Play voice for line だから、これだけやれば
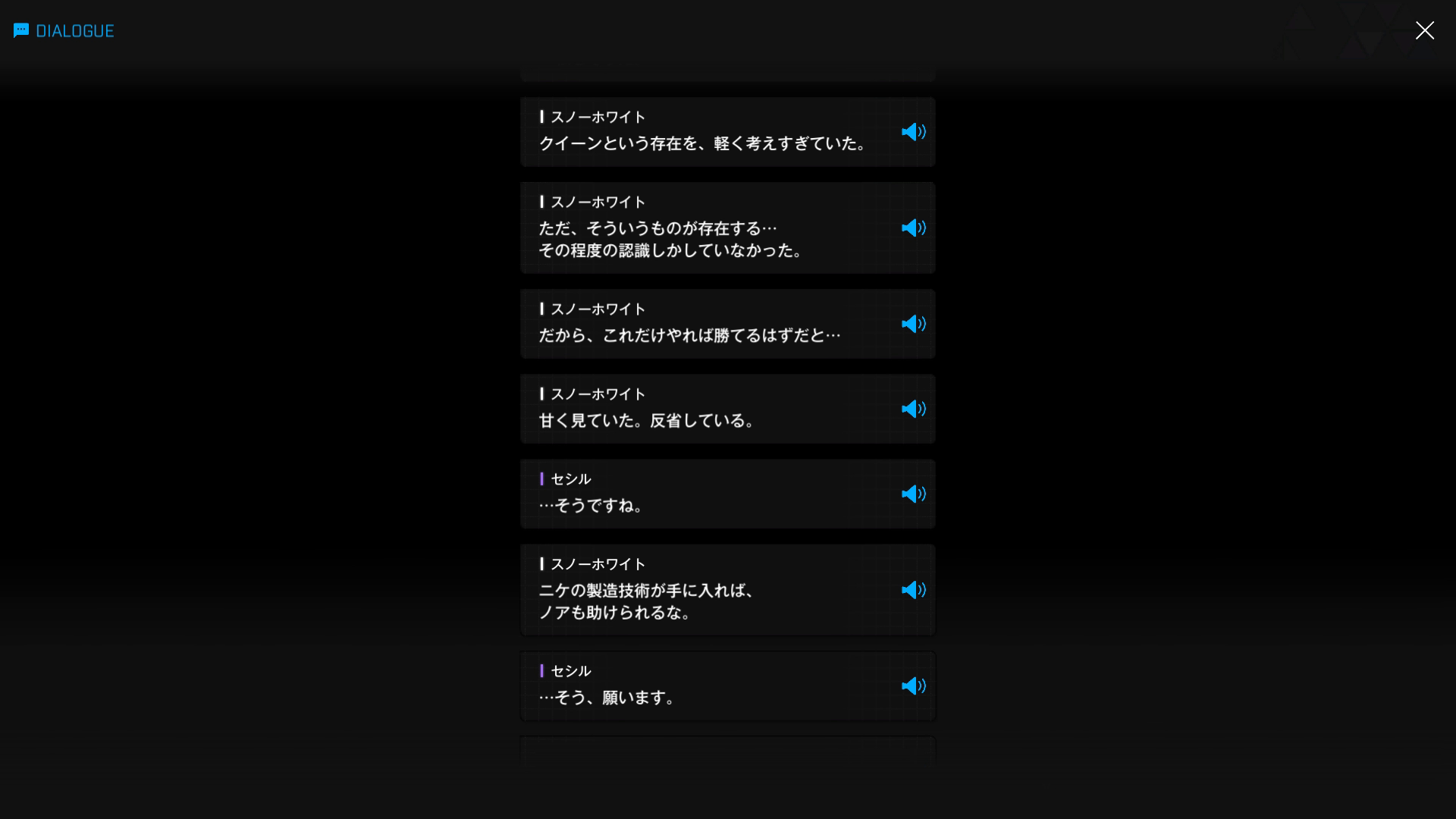The height and width of the screenshot is (819, 1456). point(913,324)
